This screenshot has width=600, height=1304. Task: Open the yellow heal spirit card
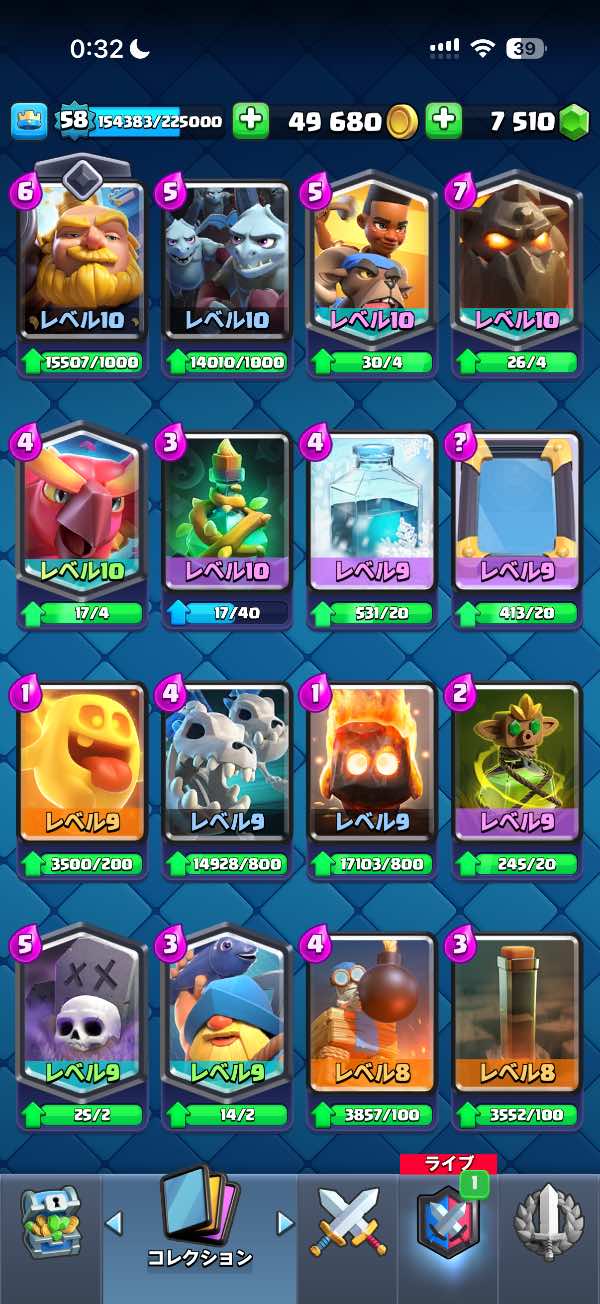[x=80, y=763]
